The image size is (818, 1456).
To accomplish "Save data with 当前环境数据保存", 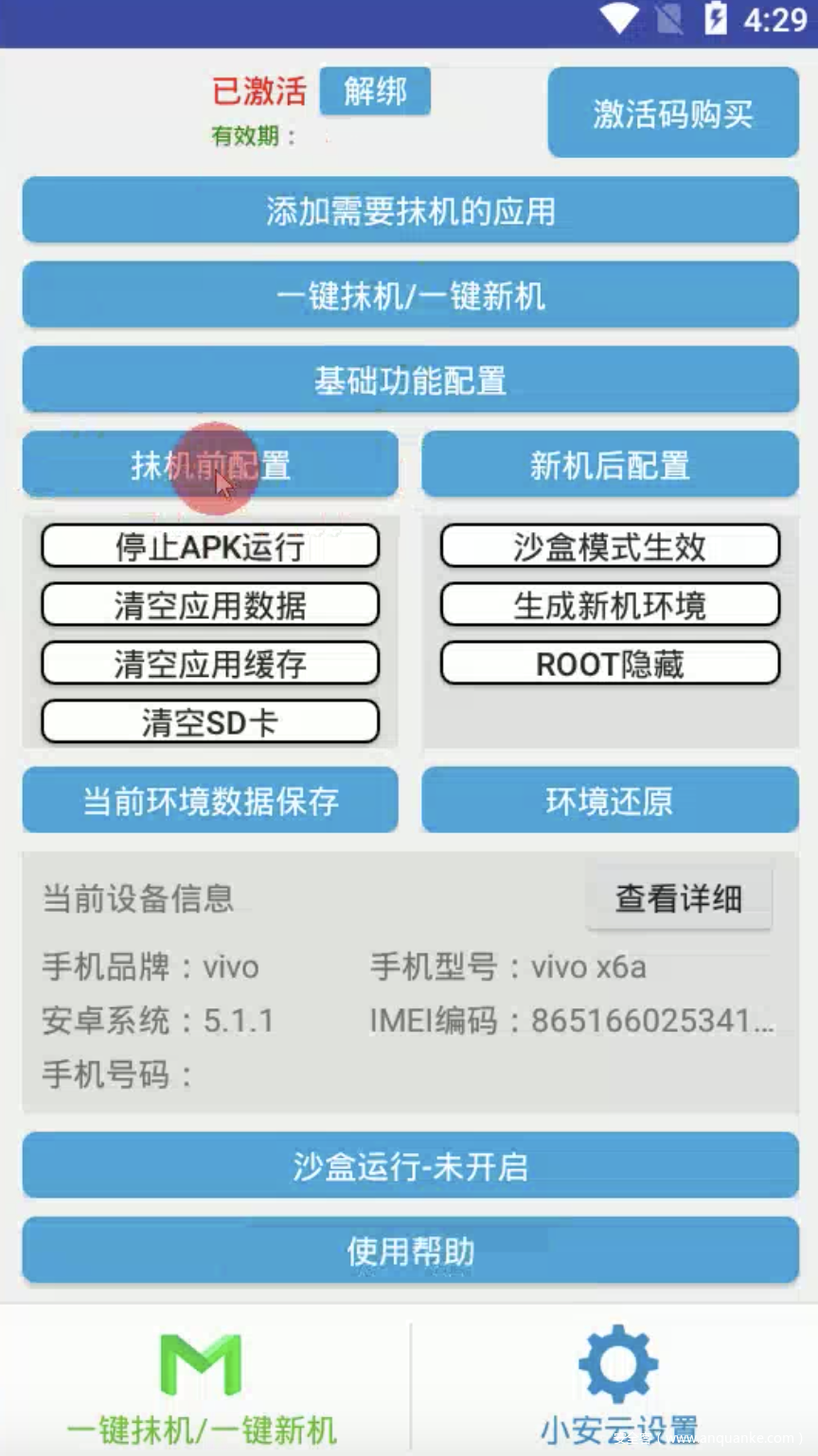I will pos(210,801).
